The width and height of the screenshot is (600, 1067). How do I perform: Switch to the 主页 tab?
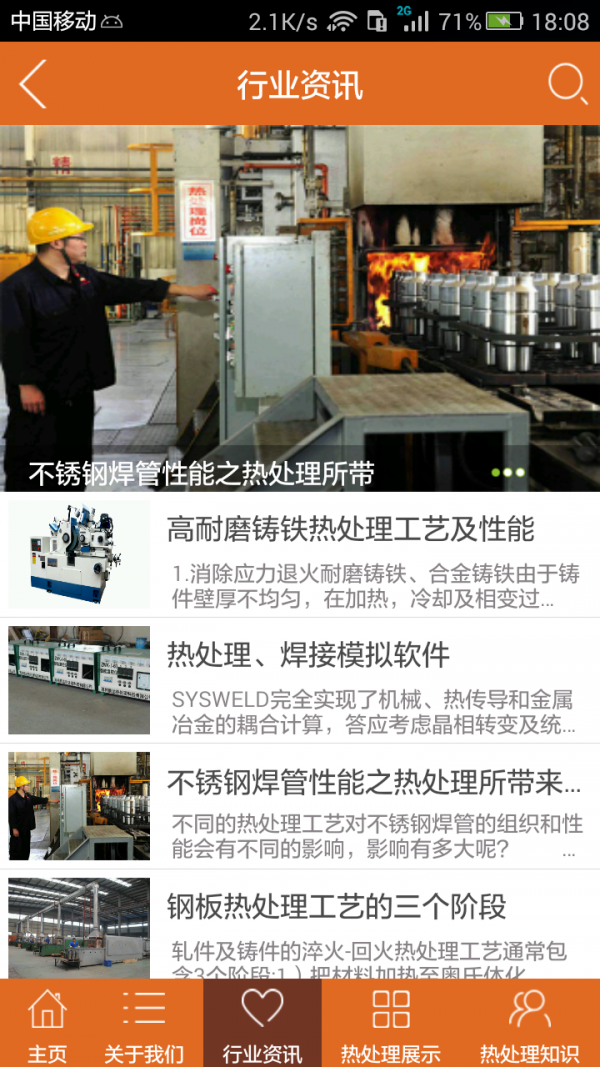[47, 1023]
